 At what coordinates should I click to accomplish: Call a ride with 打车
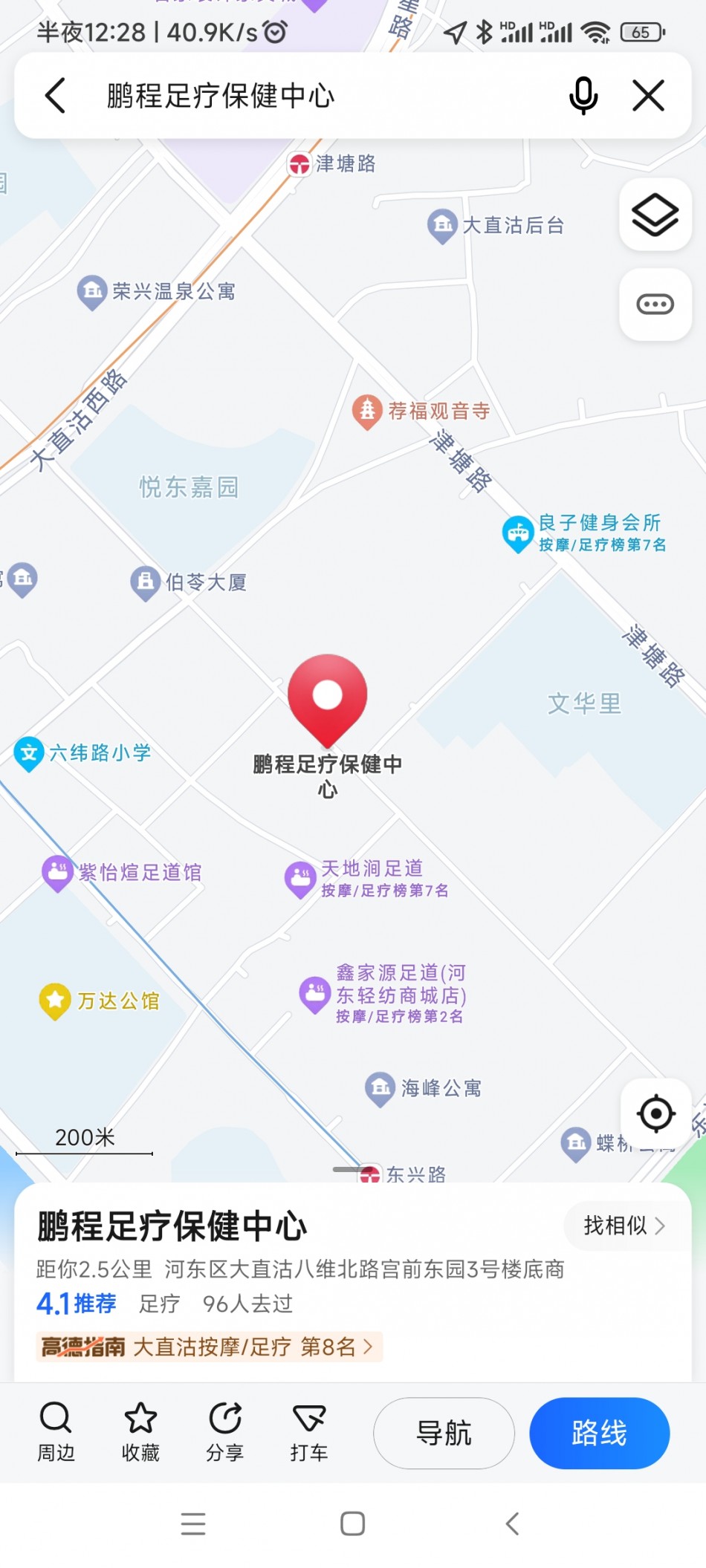(x=309, y=1432)
